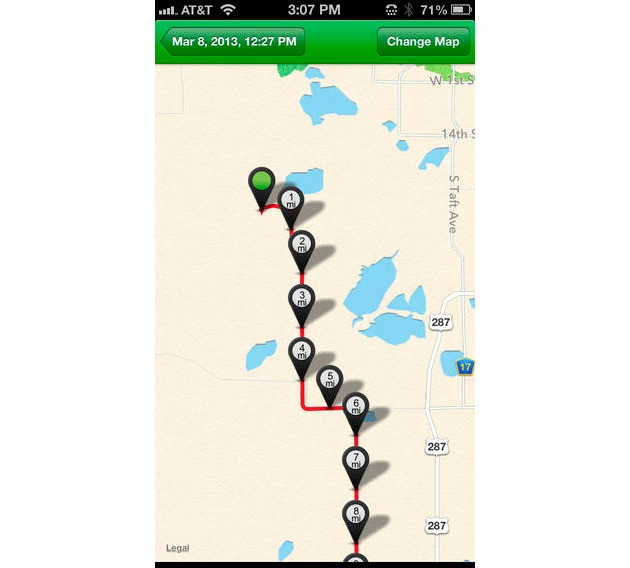Select the 1 mi marker pin
This screenshot has height=568, width=630.
tap(291, 200)
